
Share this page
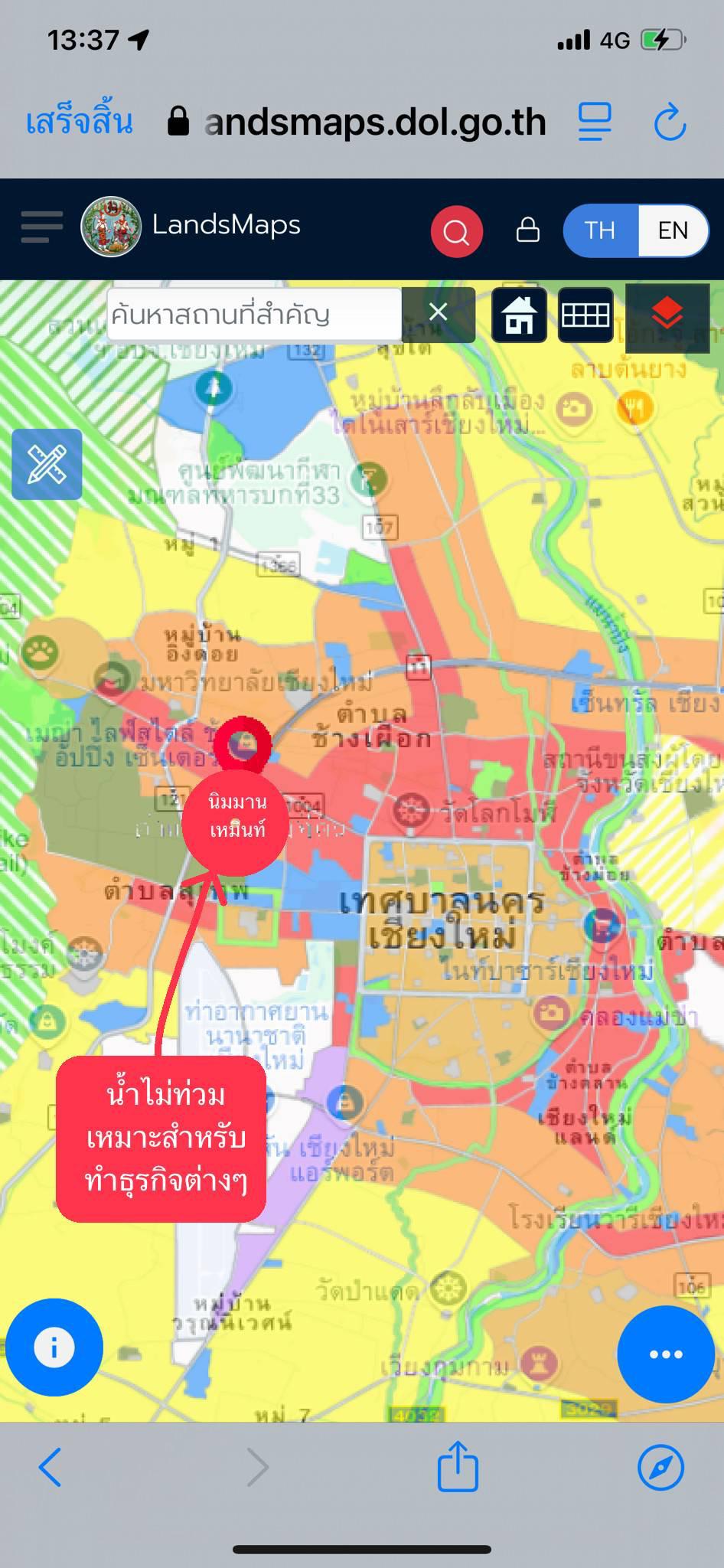point(458,1466)
